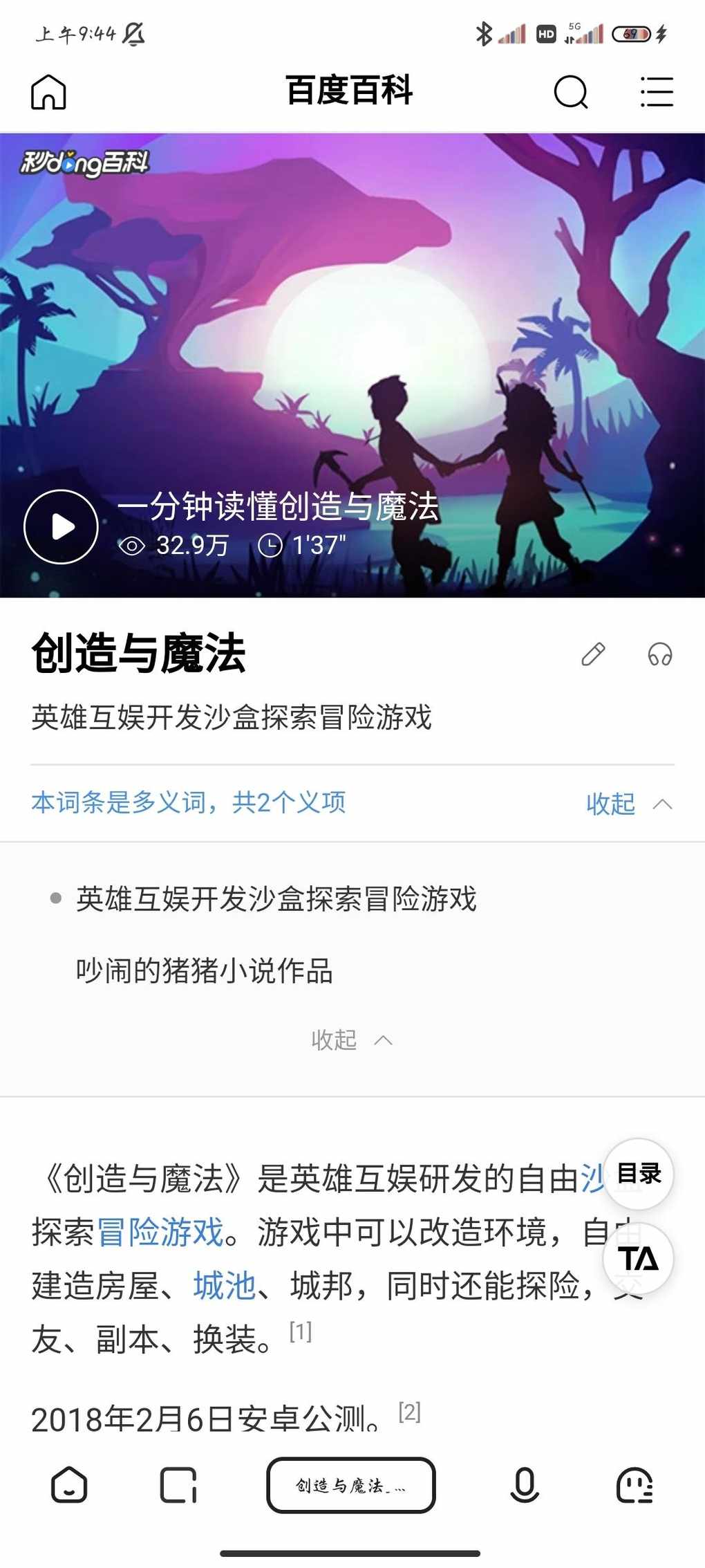Open reference [1] citation
Image resolution: width=705 pixels, height=1568 pixels.
(301, 1331)
